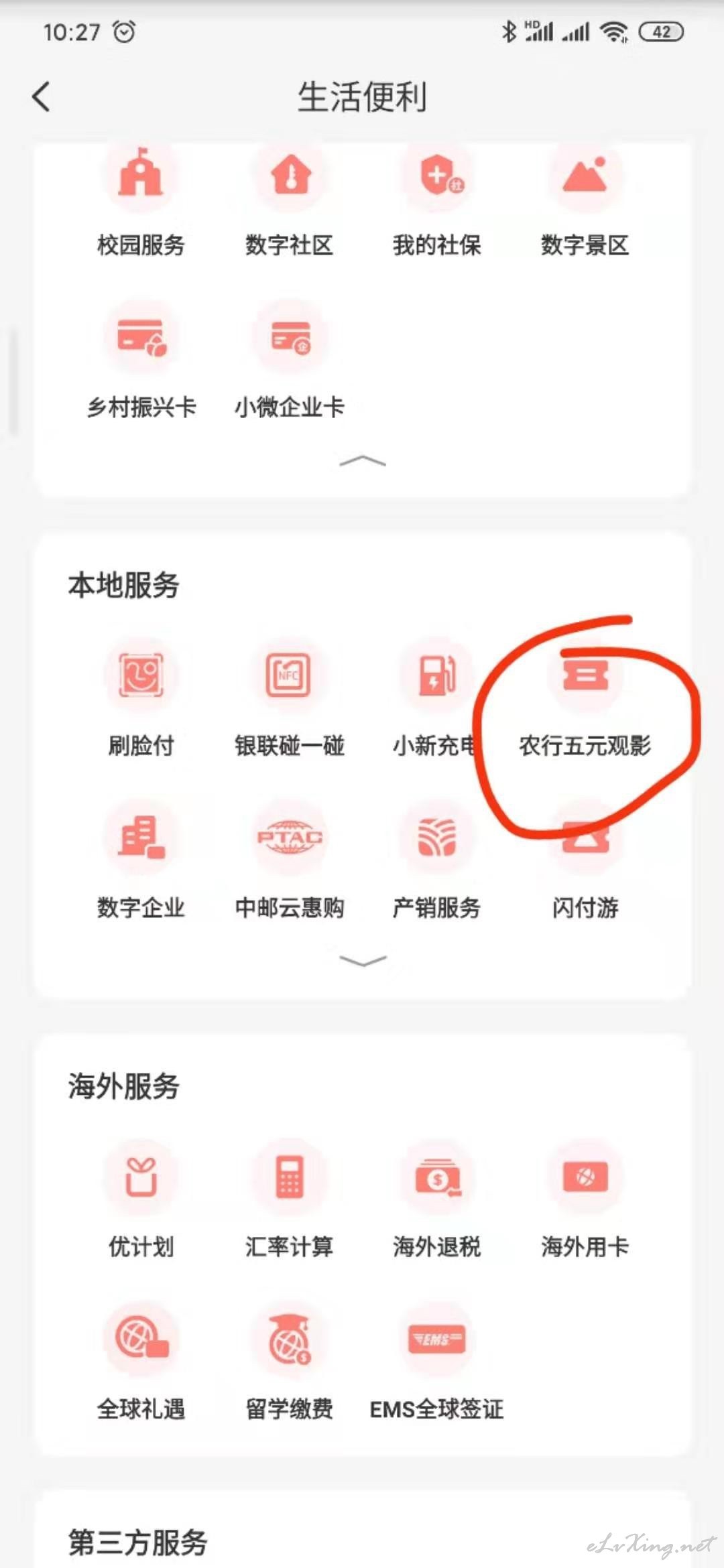Open 数字社区
724x1568 pixels.
(290, 201)
